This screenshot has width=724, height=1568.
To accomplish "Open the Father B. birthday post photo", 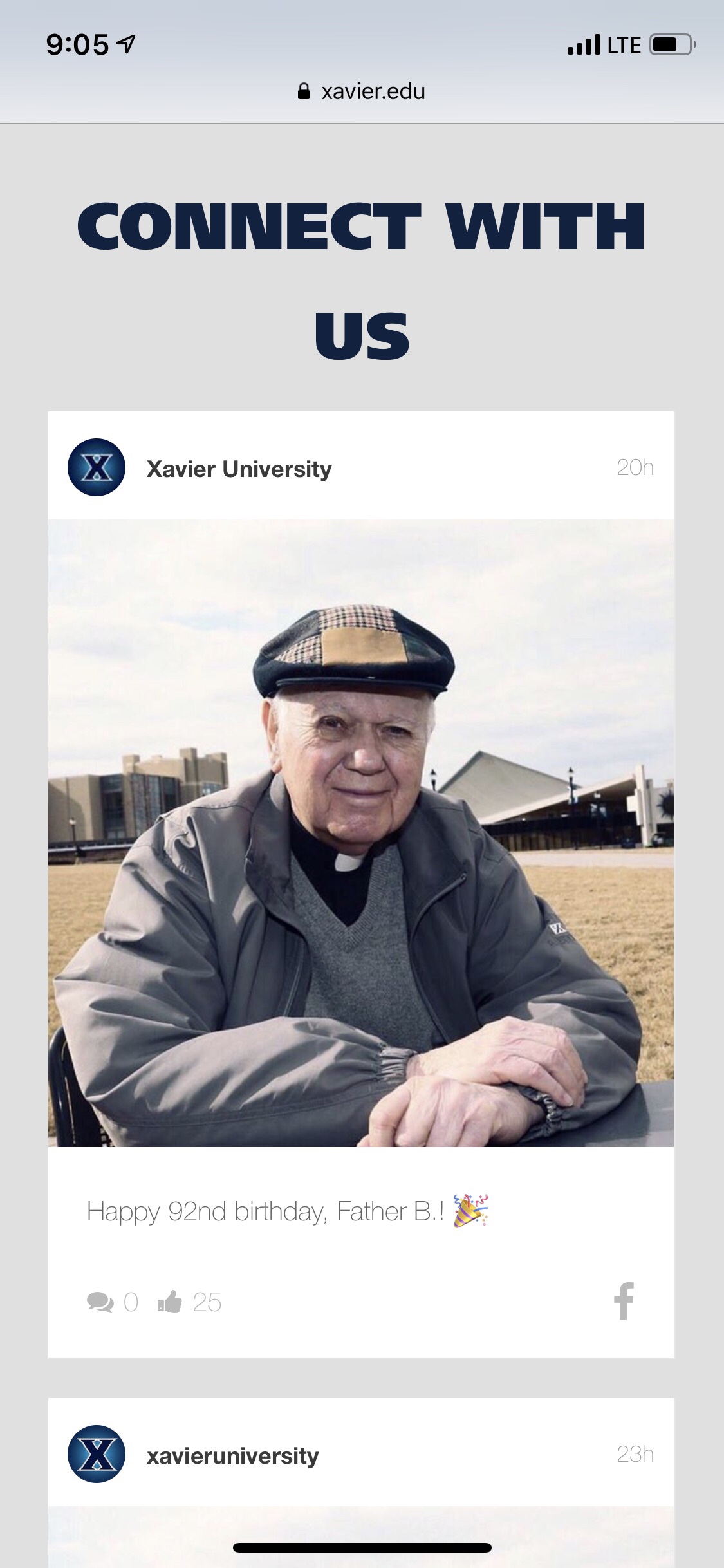I will point(361,833).
